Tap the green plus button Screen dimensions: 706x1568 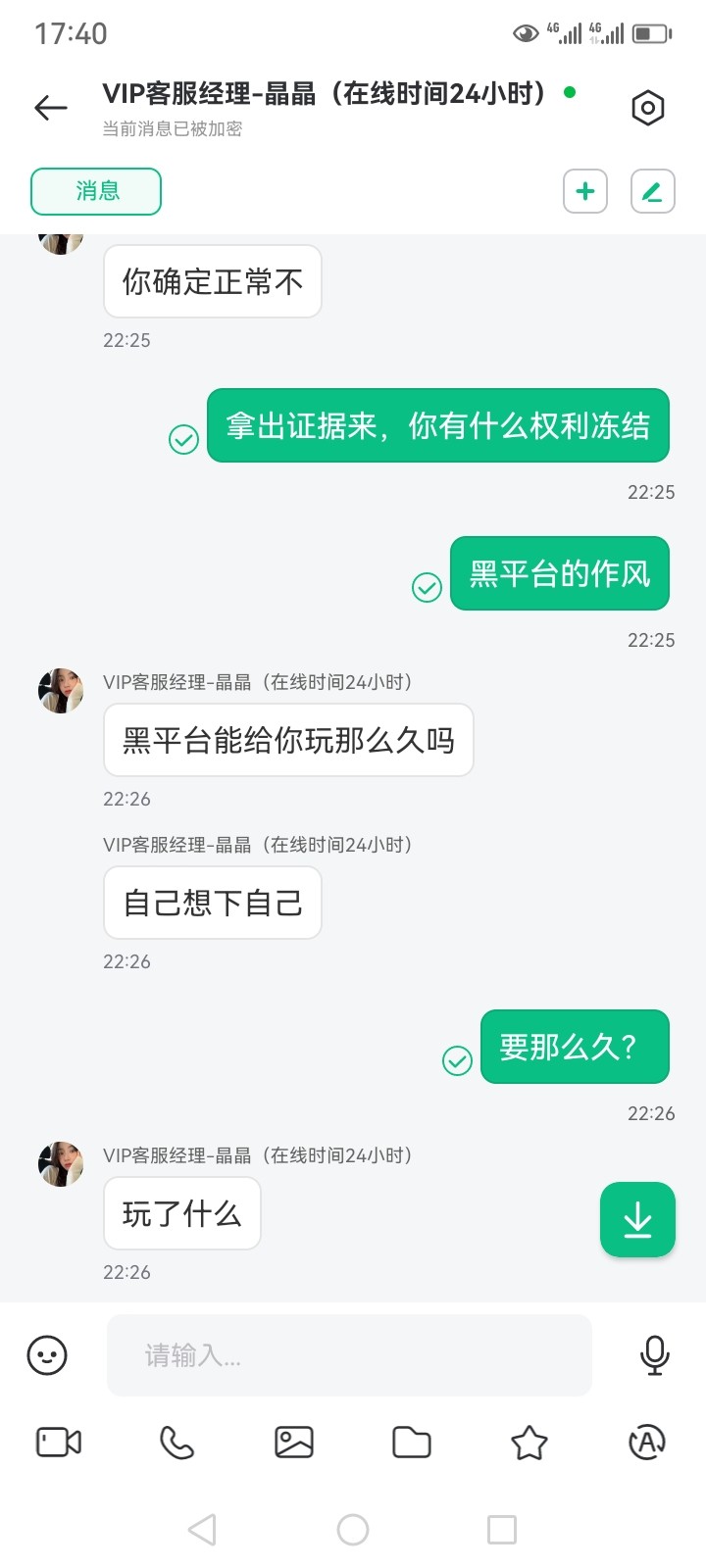(585, 191)
